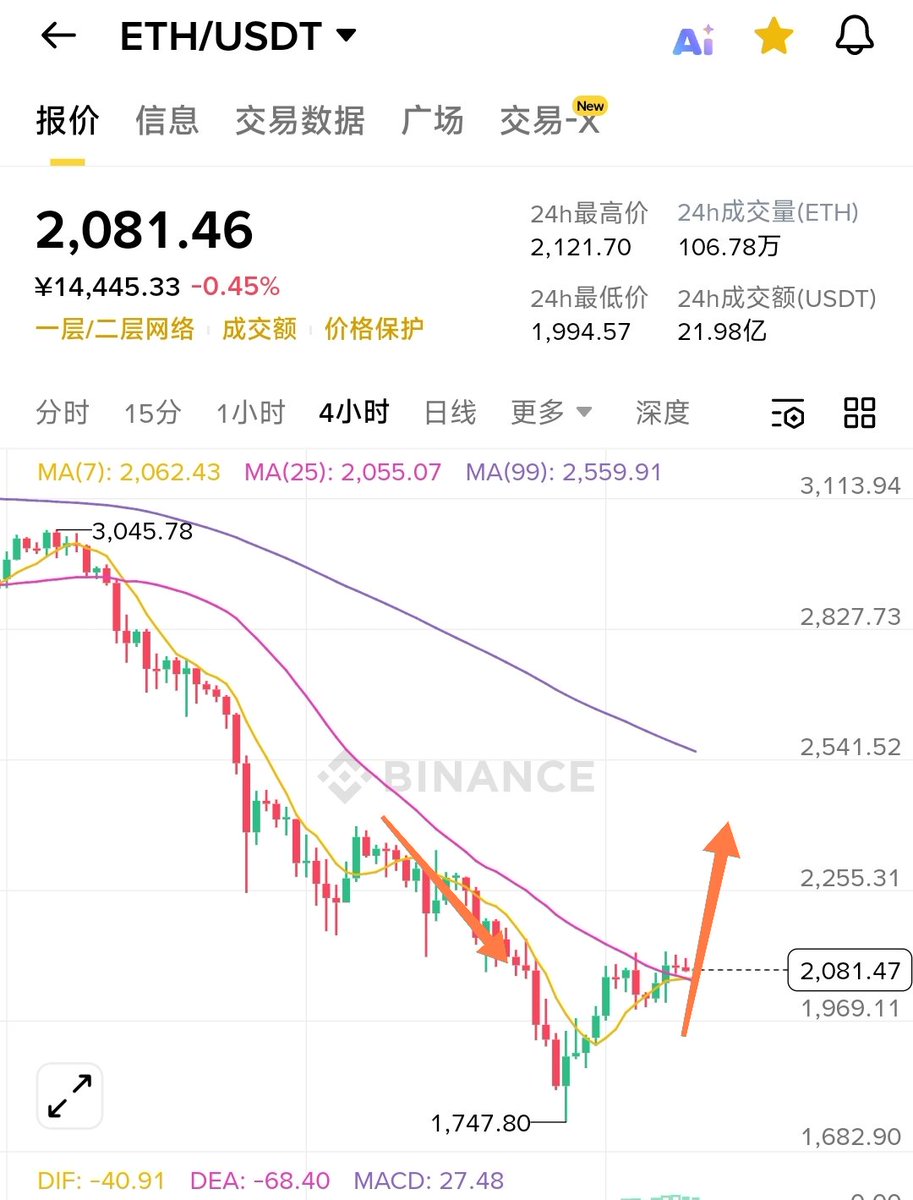Select the 1小时 chart interval

250,412
